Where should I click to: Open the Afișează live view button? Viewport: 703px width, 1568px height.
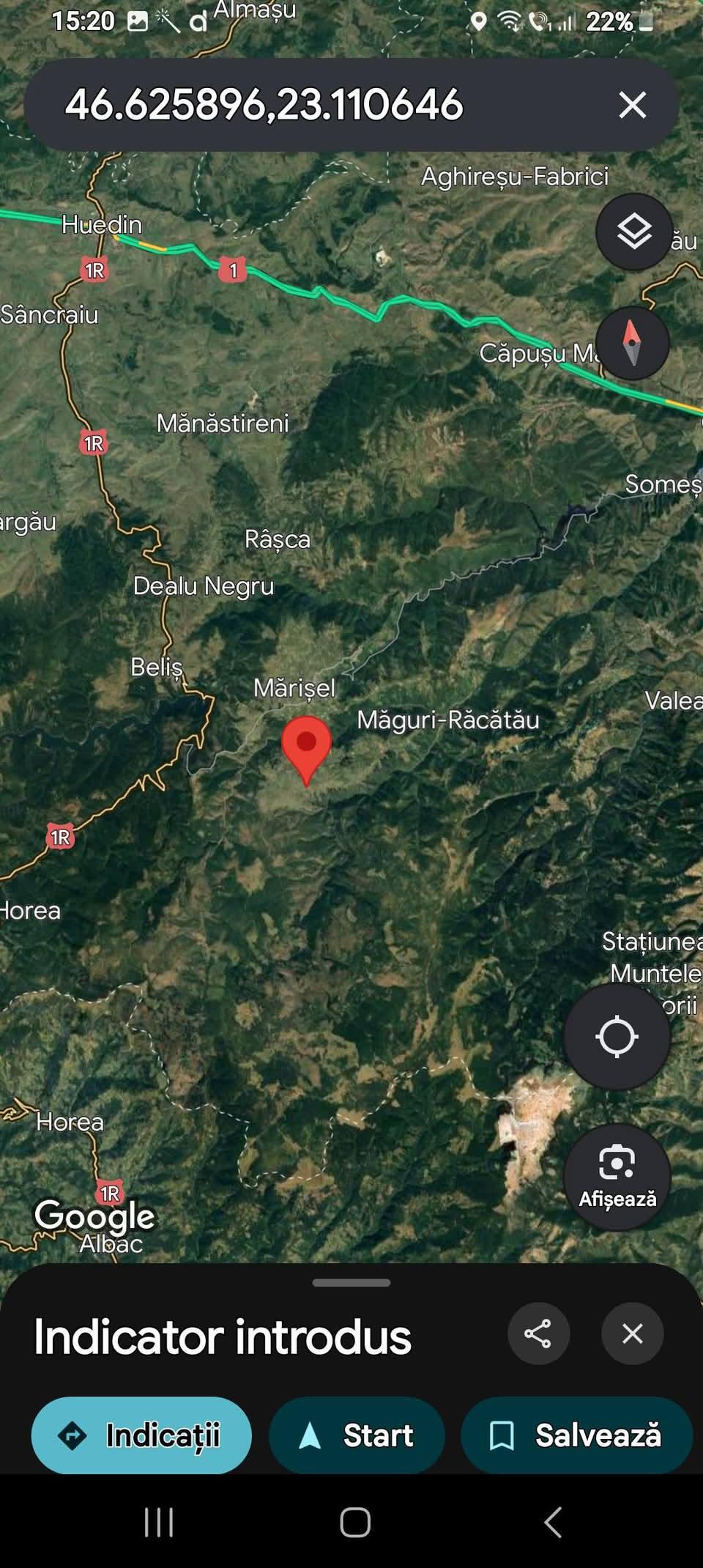click(x=617, y=1176)
